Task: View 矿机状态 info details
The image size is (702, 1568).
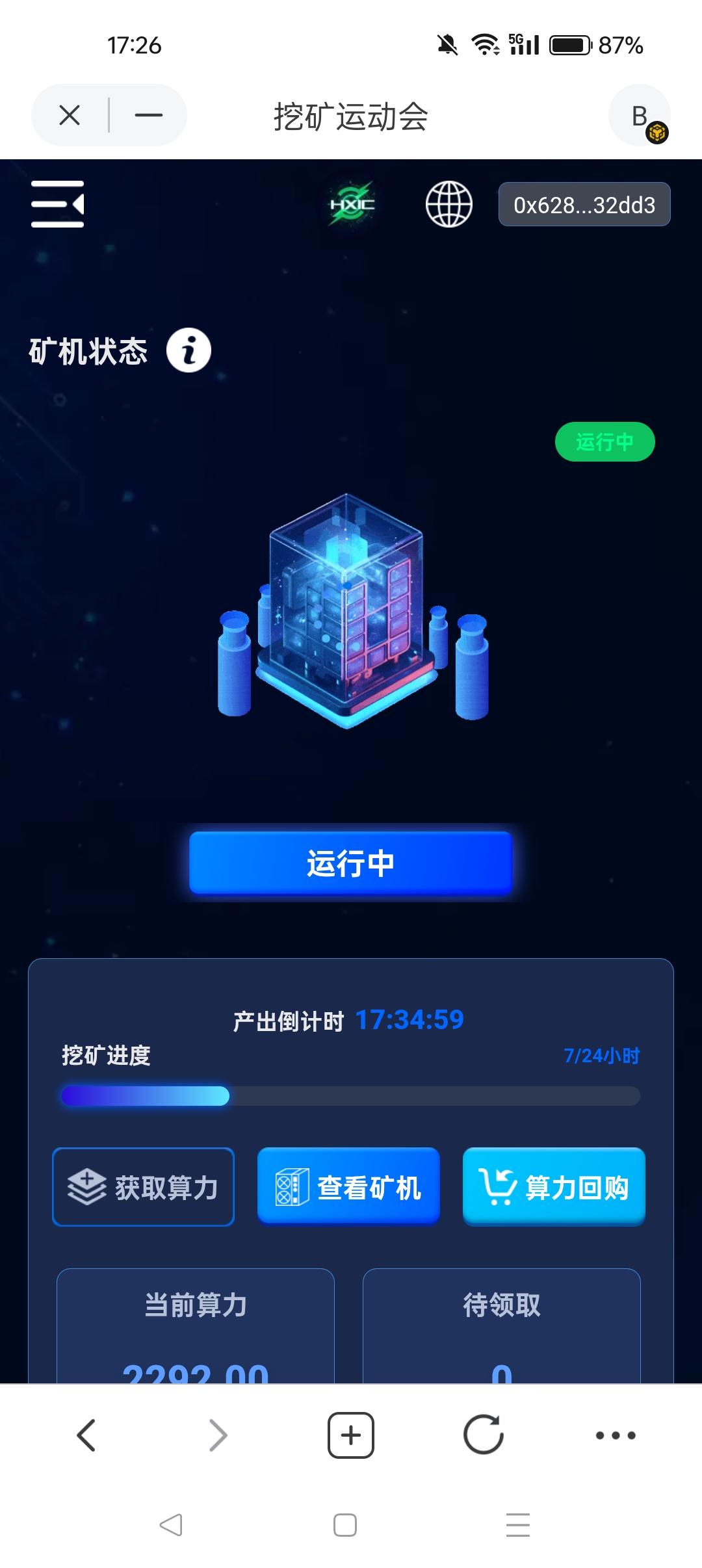Action: (188, 350)
